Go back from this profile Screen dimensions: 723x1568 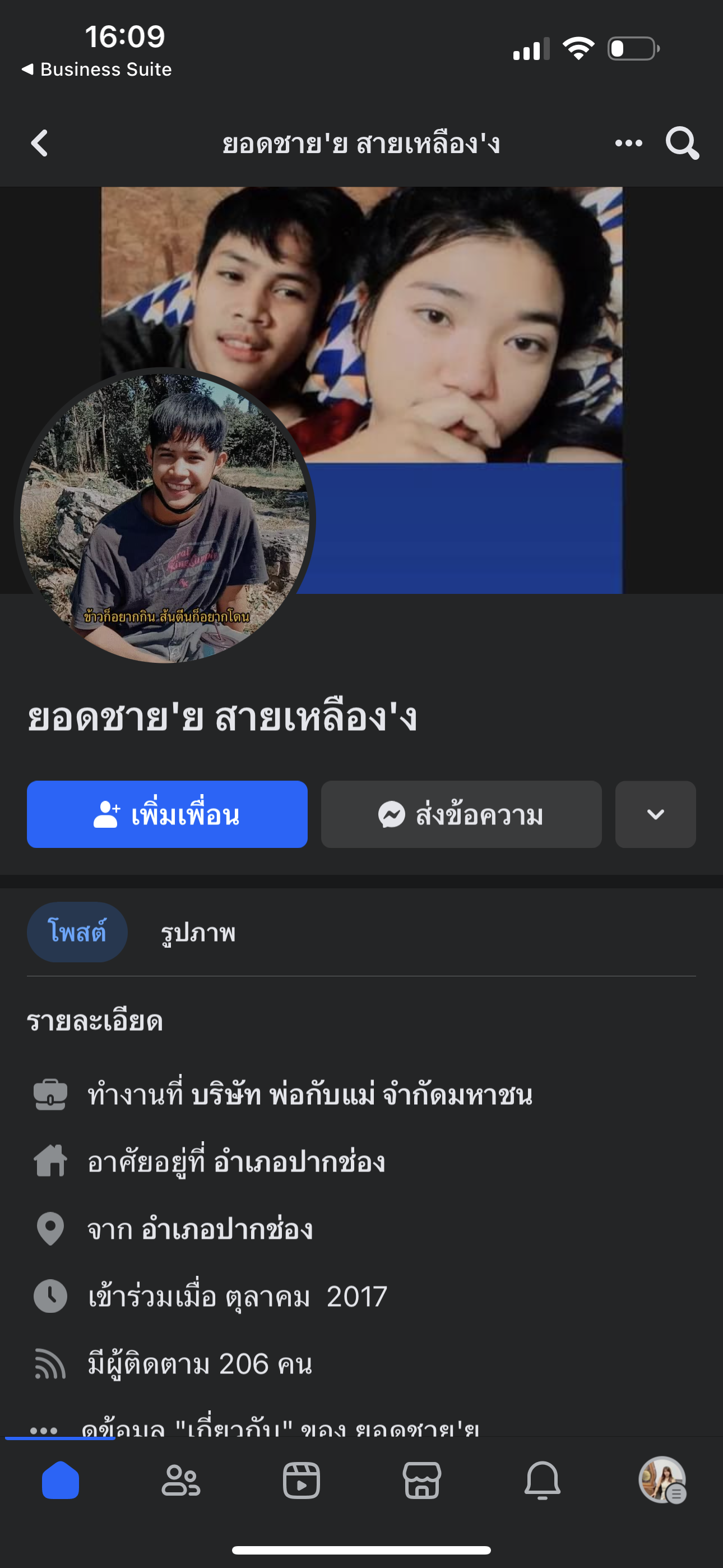(40, 144)
